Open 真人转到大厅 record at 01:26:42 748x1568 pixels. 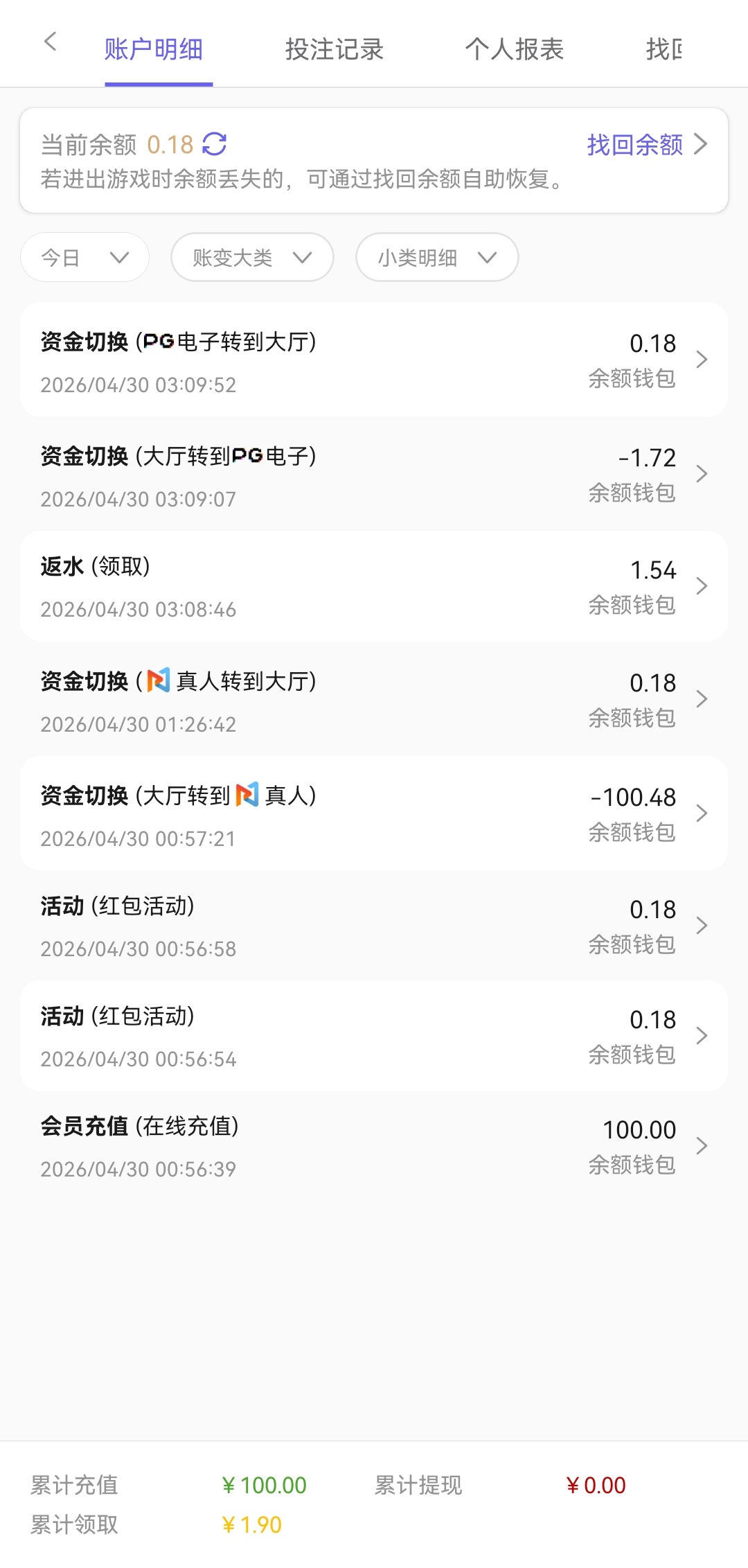[x=374, y=699]
